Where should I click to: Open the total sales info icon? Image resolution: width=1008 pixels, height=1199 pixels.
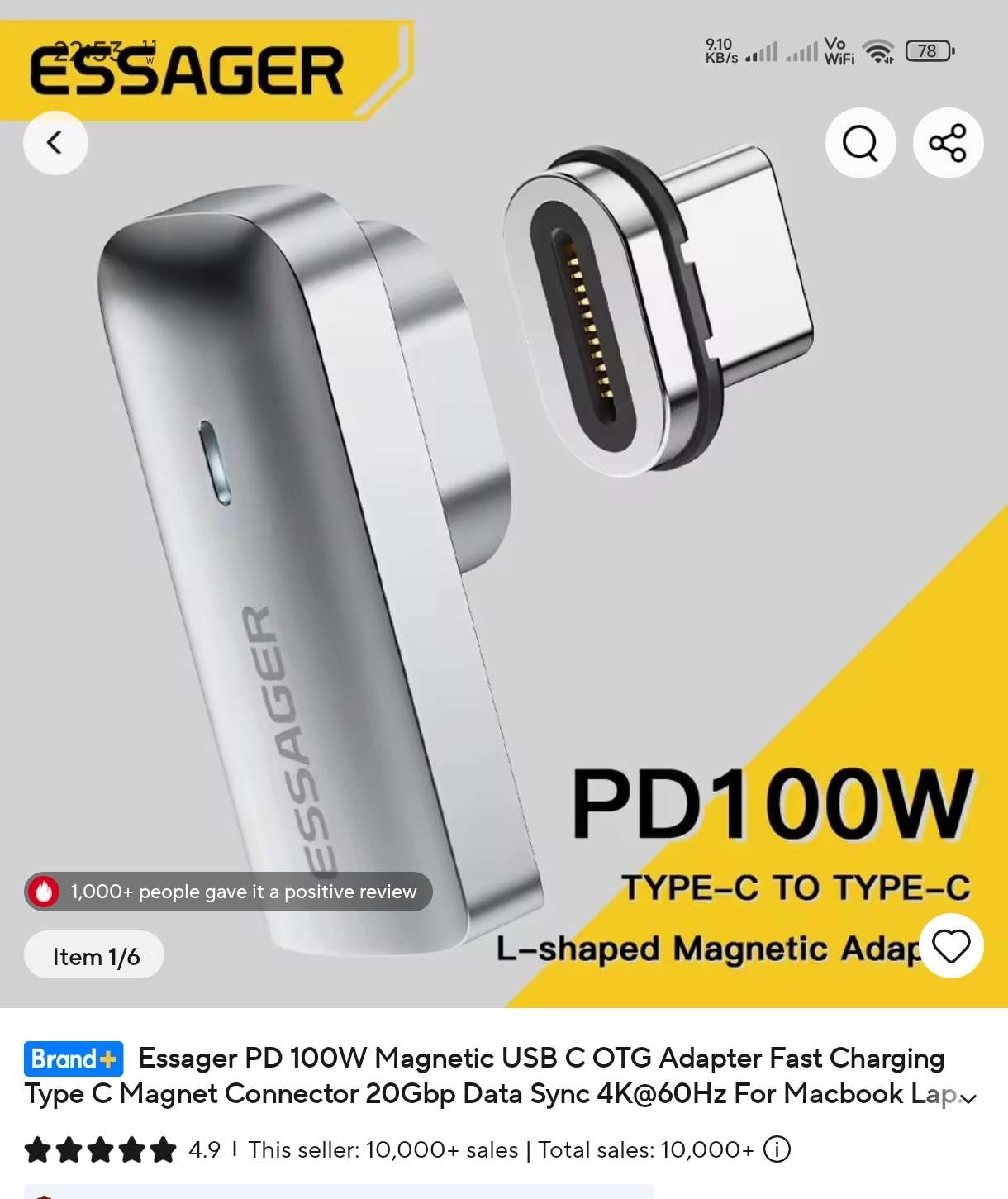coord(777,1149)
